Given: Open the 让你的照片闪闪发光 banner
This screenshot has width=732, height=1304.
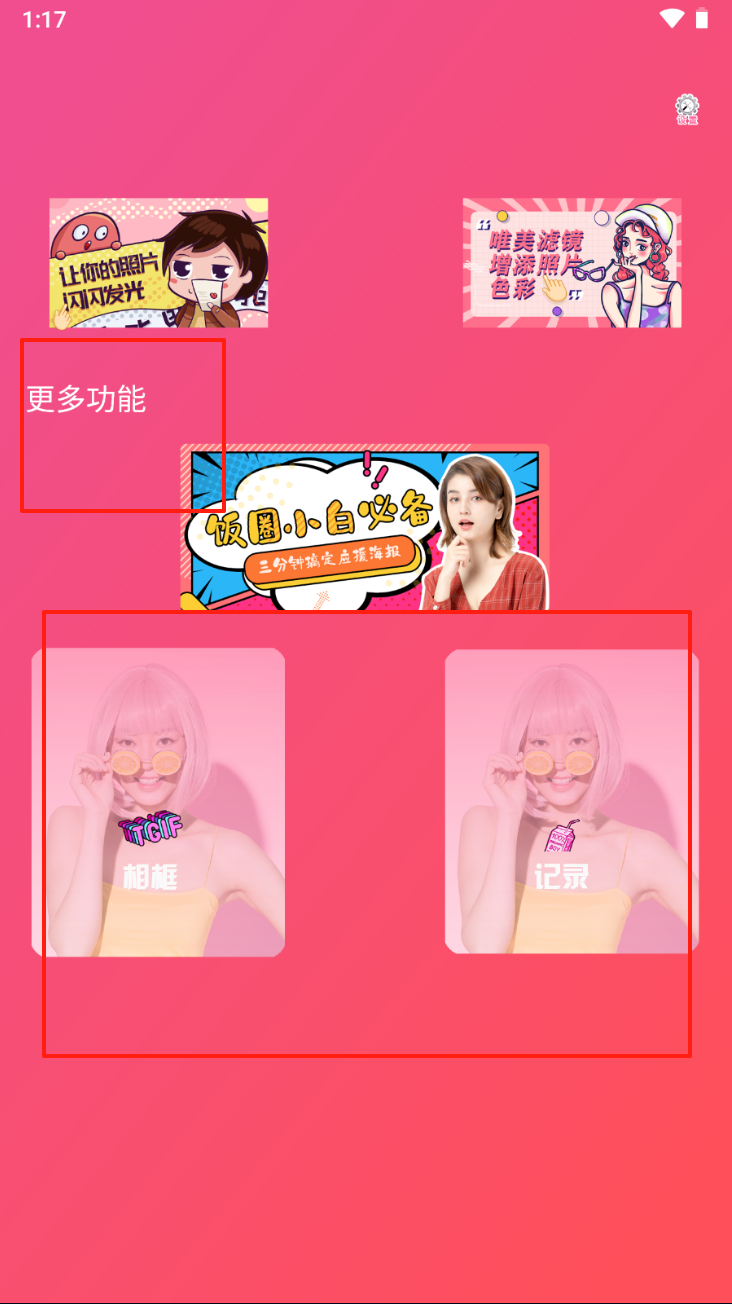Looking at the screenshot, I should (158, 263).
